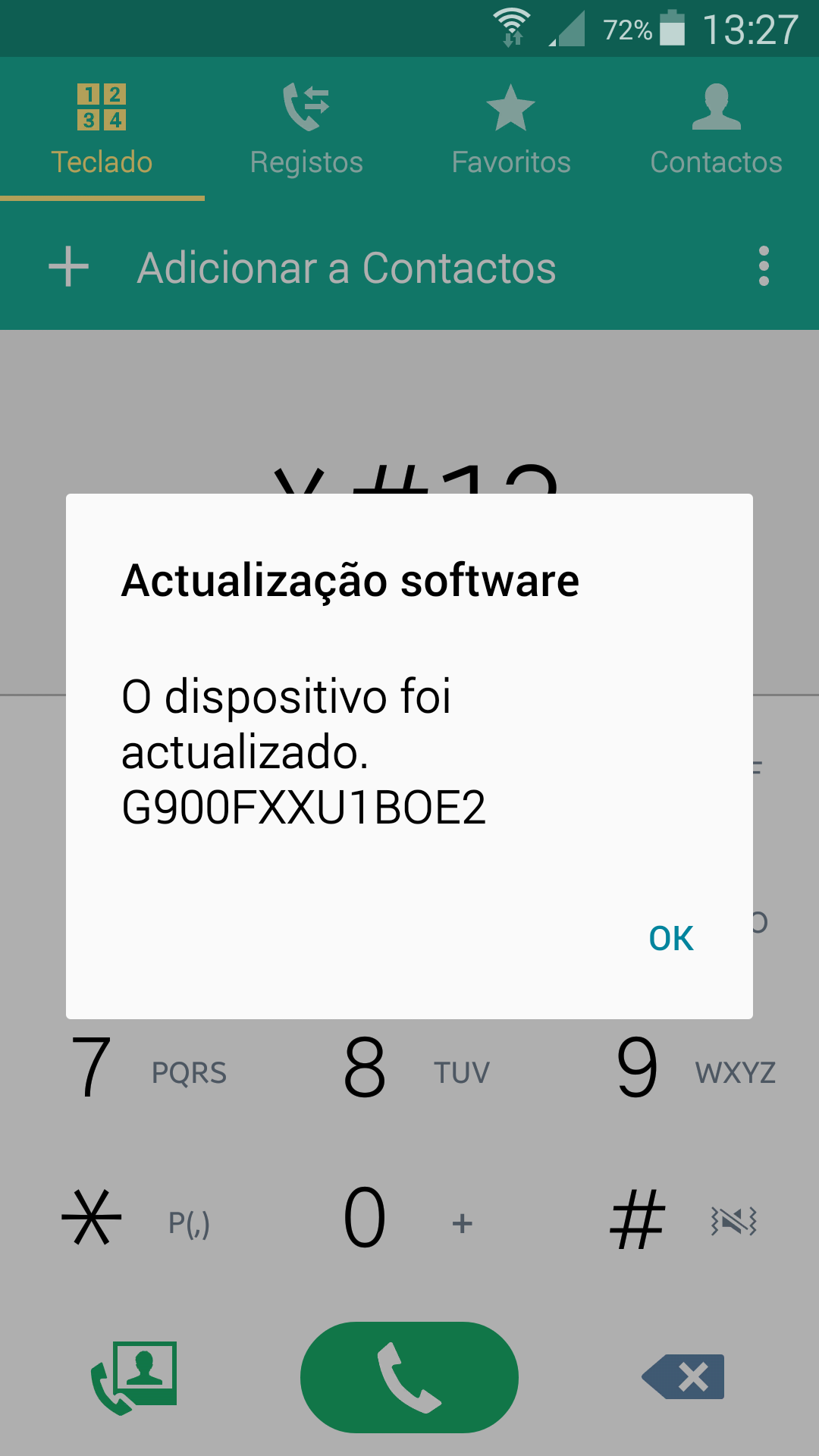Select the Teclado tab

pyautogui.click(x=102, y=129)
